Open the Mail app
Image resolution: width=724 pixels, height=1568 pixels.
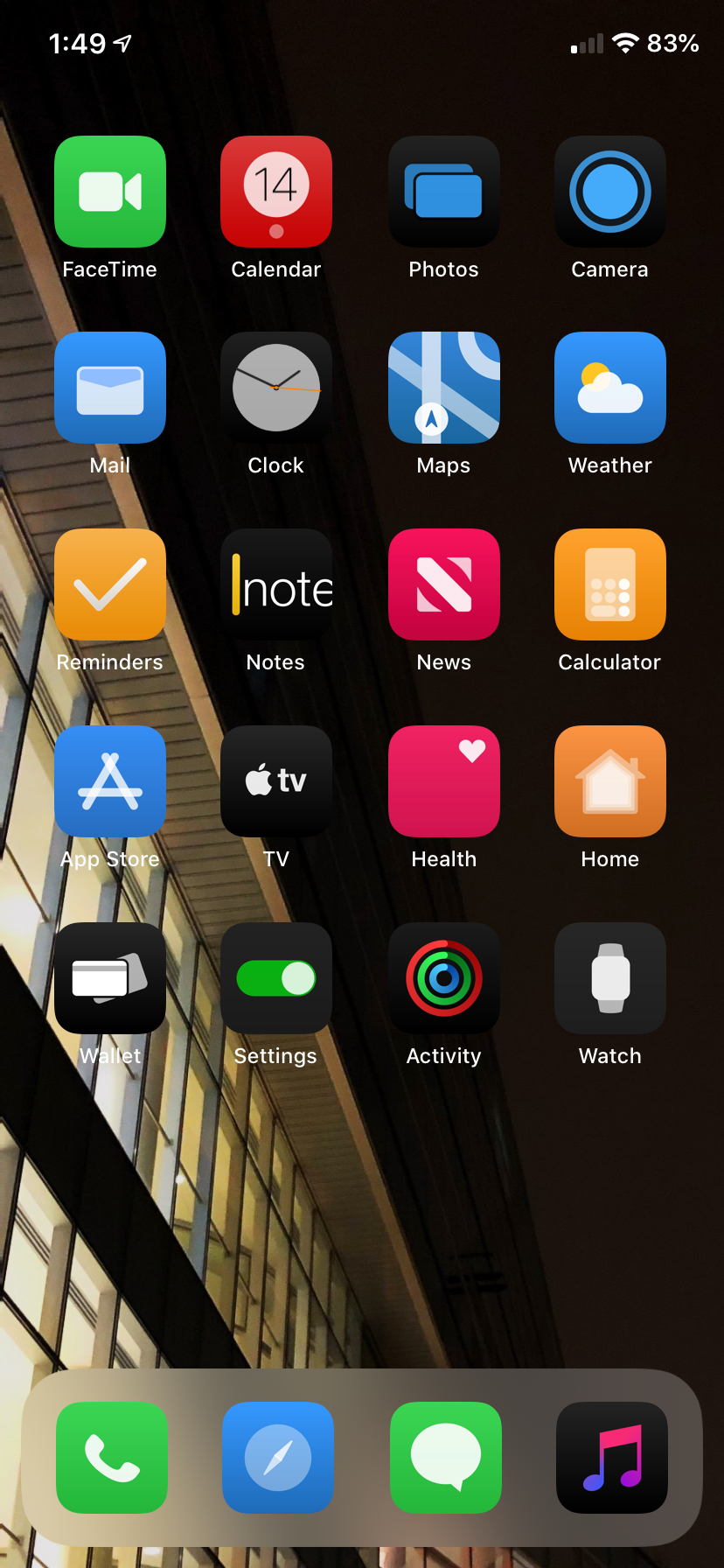(x=110, y=388)
